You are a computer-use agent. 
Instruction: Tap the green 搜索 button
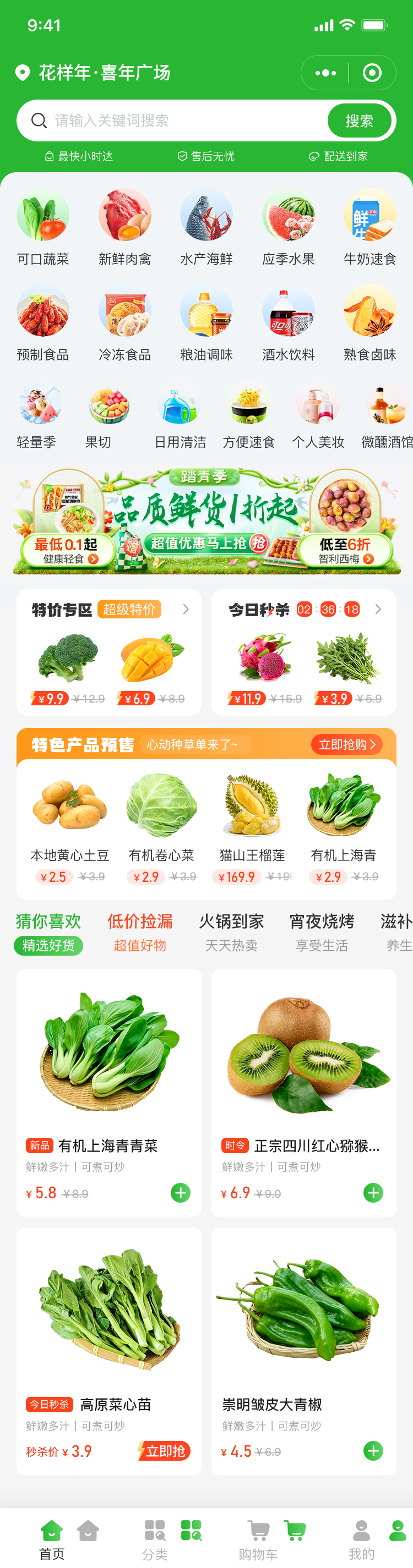[x=359, y=120]
